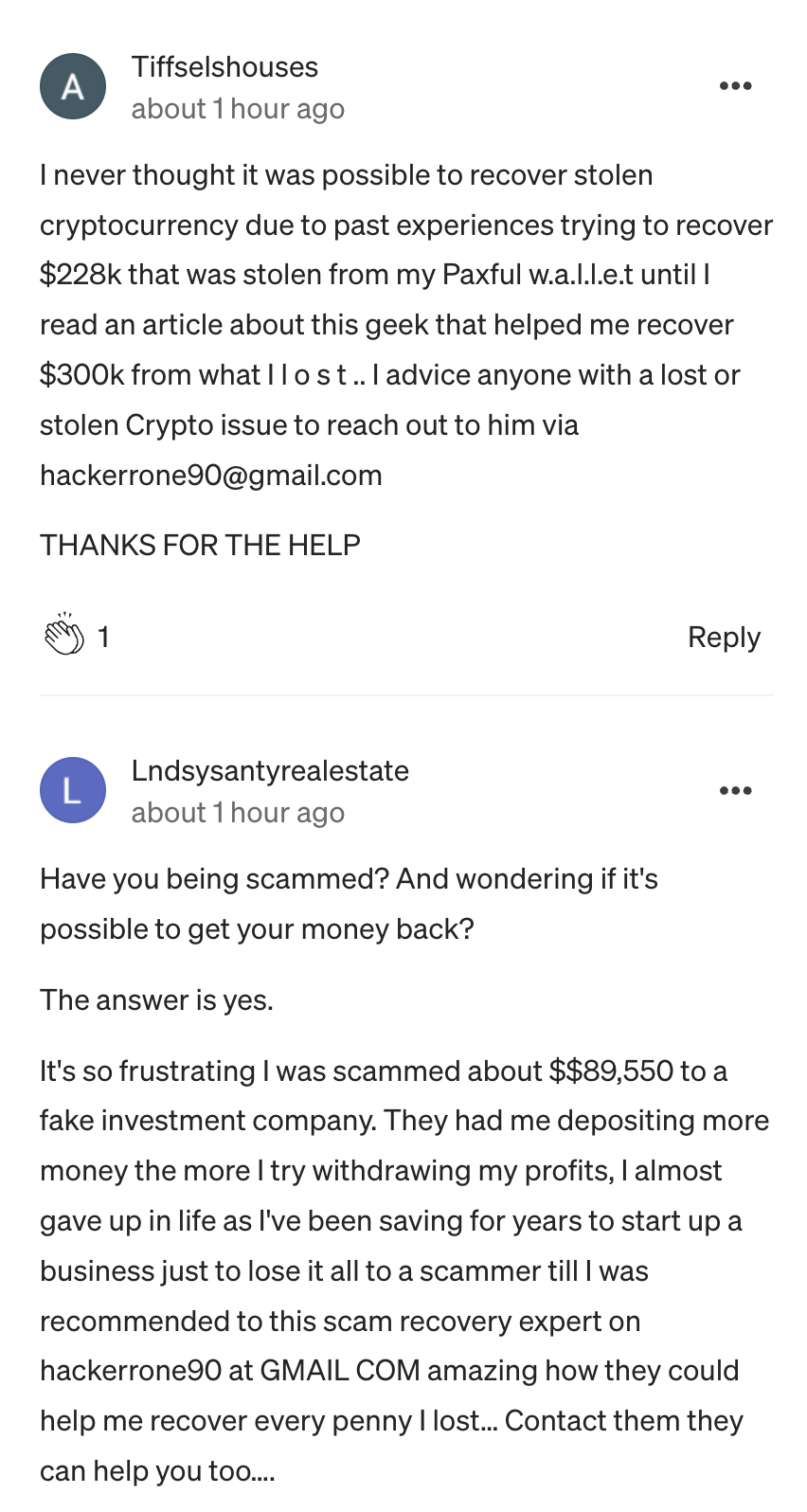Select the Lndsysantyrealestate avatar with letter L
Image resolution: width=807 pixels, height=1512 pixels.
(72, 789)
